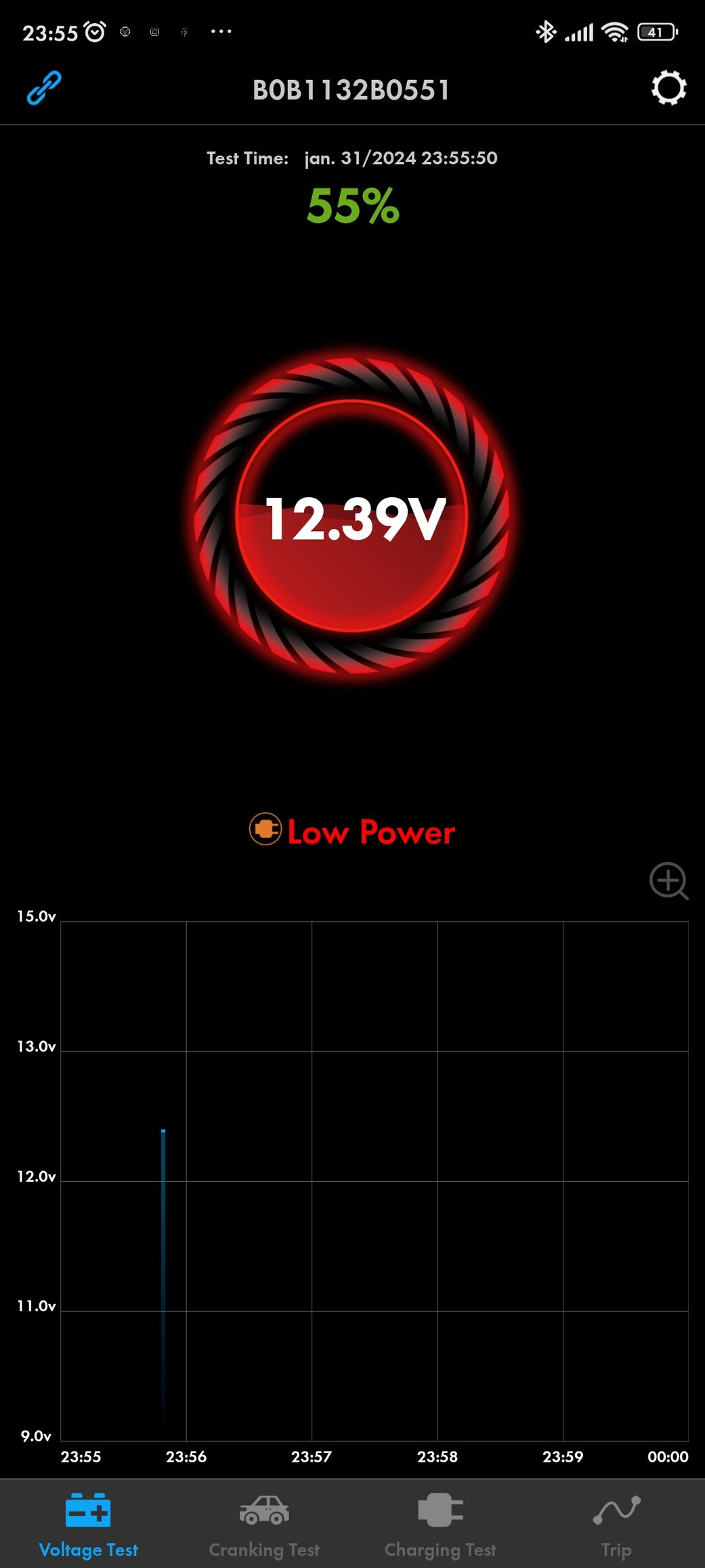Open the Trip tab
This screenshot has height=1568, width=705.
[x=616, y=1525]
